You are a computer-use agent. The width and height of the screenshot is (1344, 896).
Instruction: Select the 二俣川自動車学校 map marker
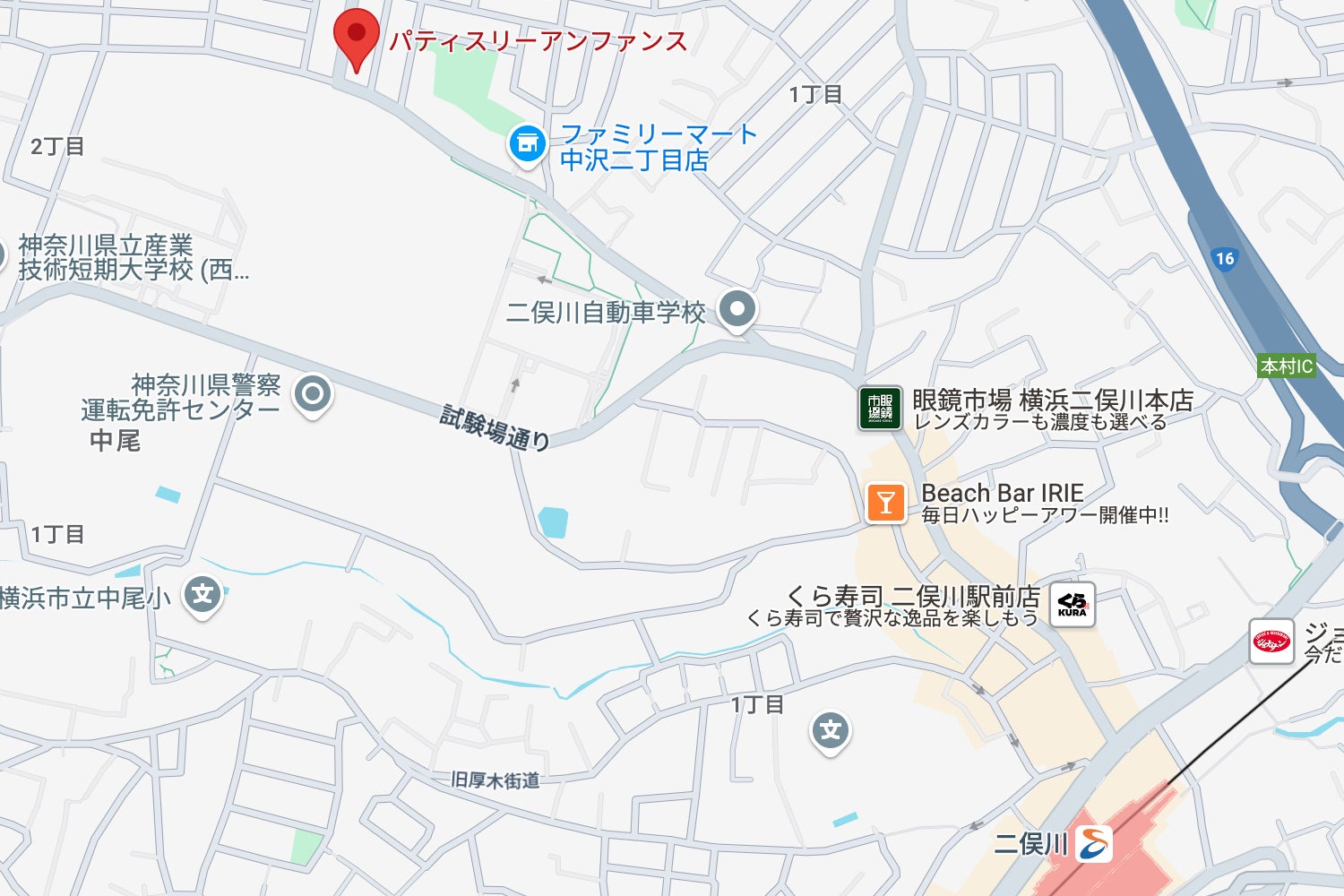coord(737,309)
